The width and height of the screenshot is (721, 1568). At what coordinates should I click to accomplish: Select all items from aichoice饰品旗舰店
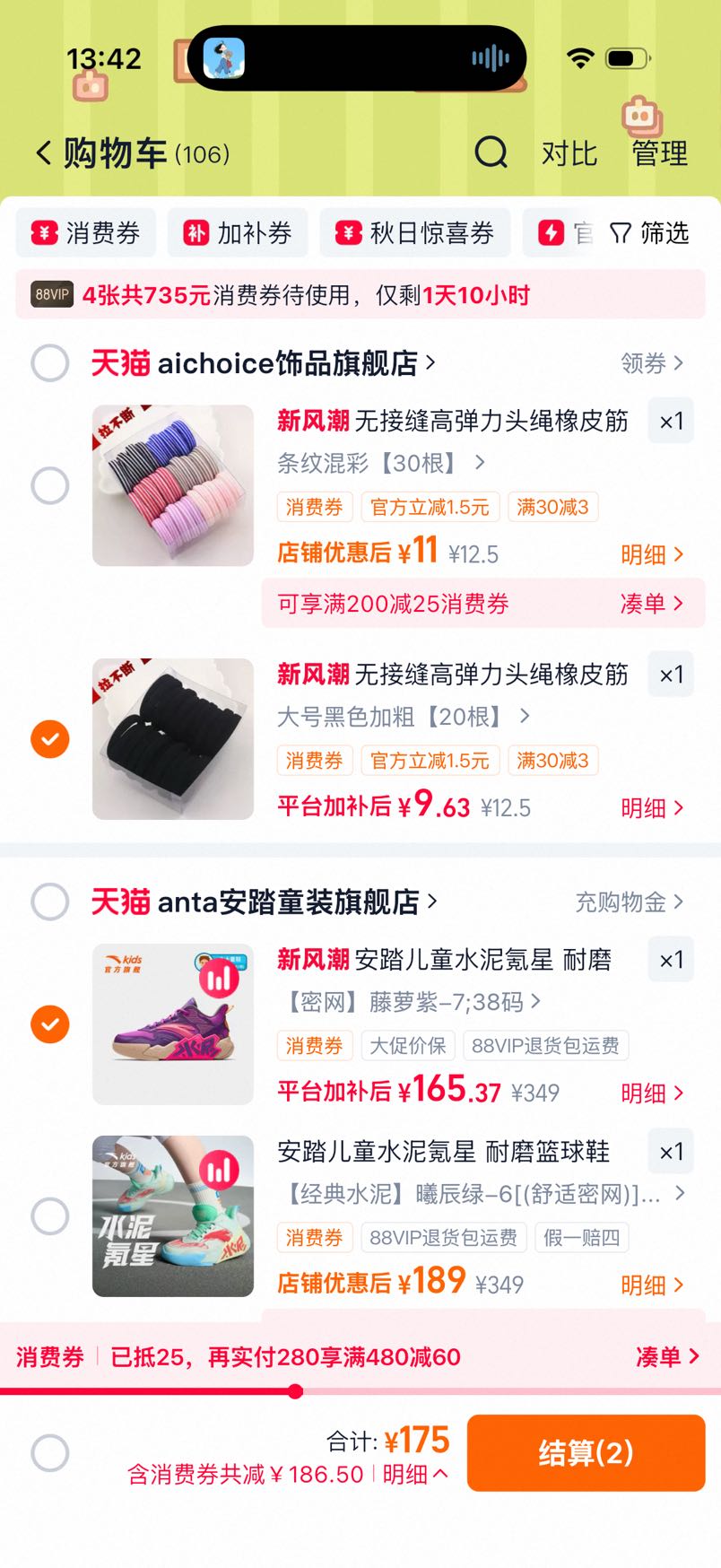[50, 363]
